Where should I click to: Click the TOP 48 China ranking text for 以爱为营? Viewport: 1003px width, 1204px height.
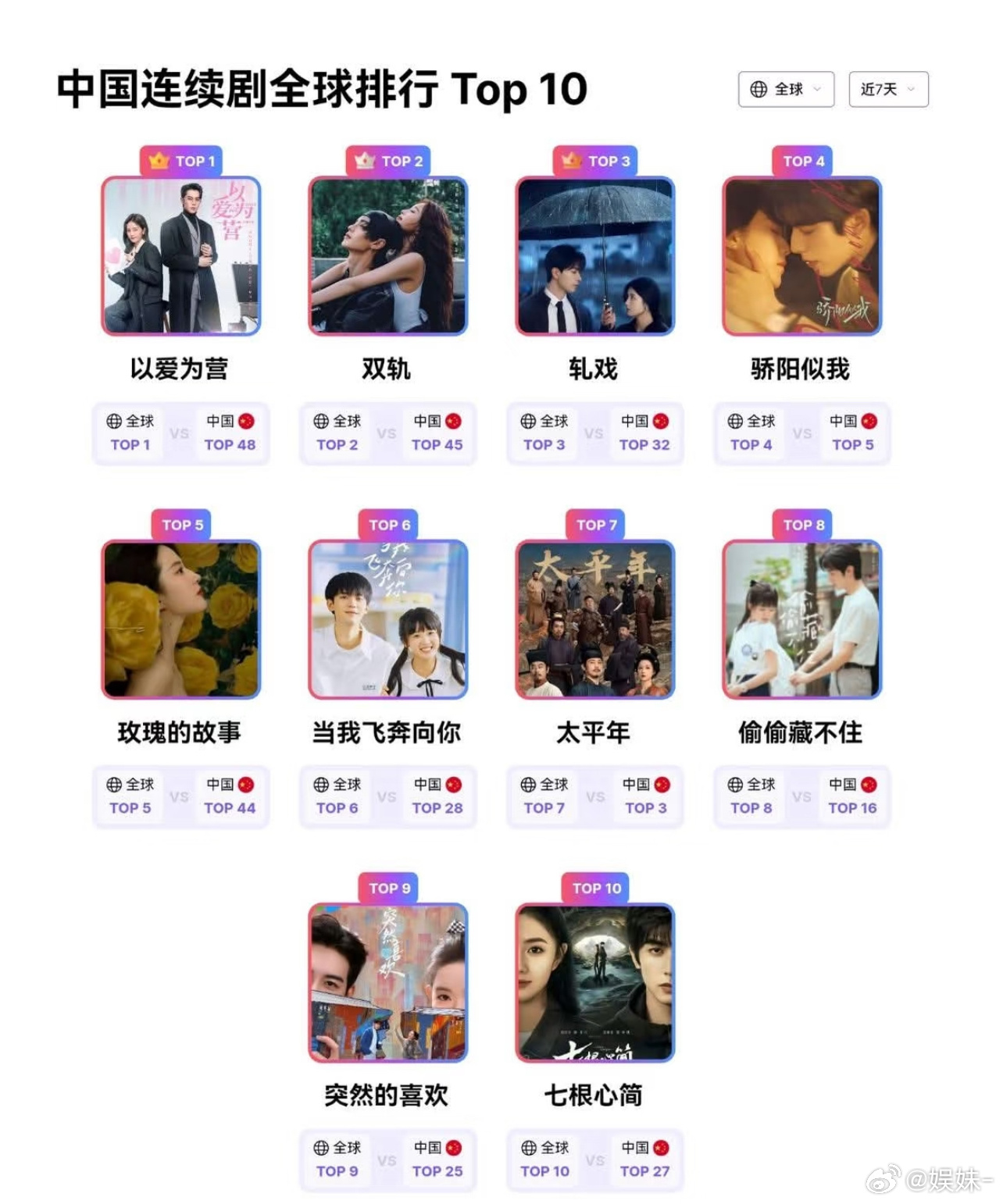click(x=230, y=445)
